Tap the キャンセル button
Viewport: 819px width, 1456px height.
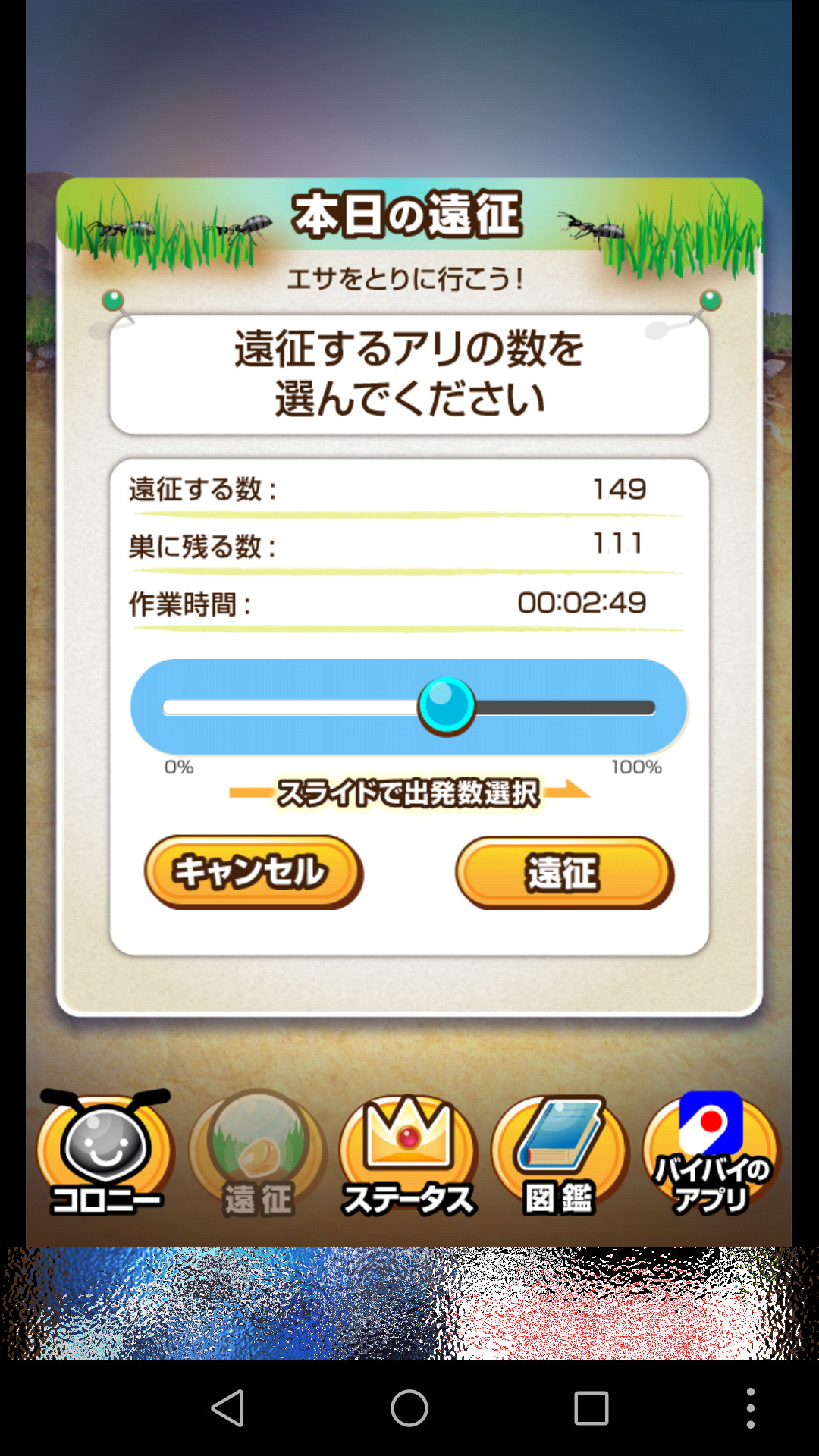click(253, 872)
